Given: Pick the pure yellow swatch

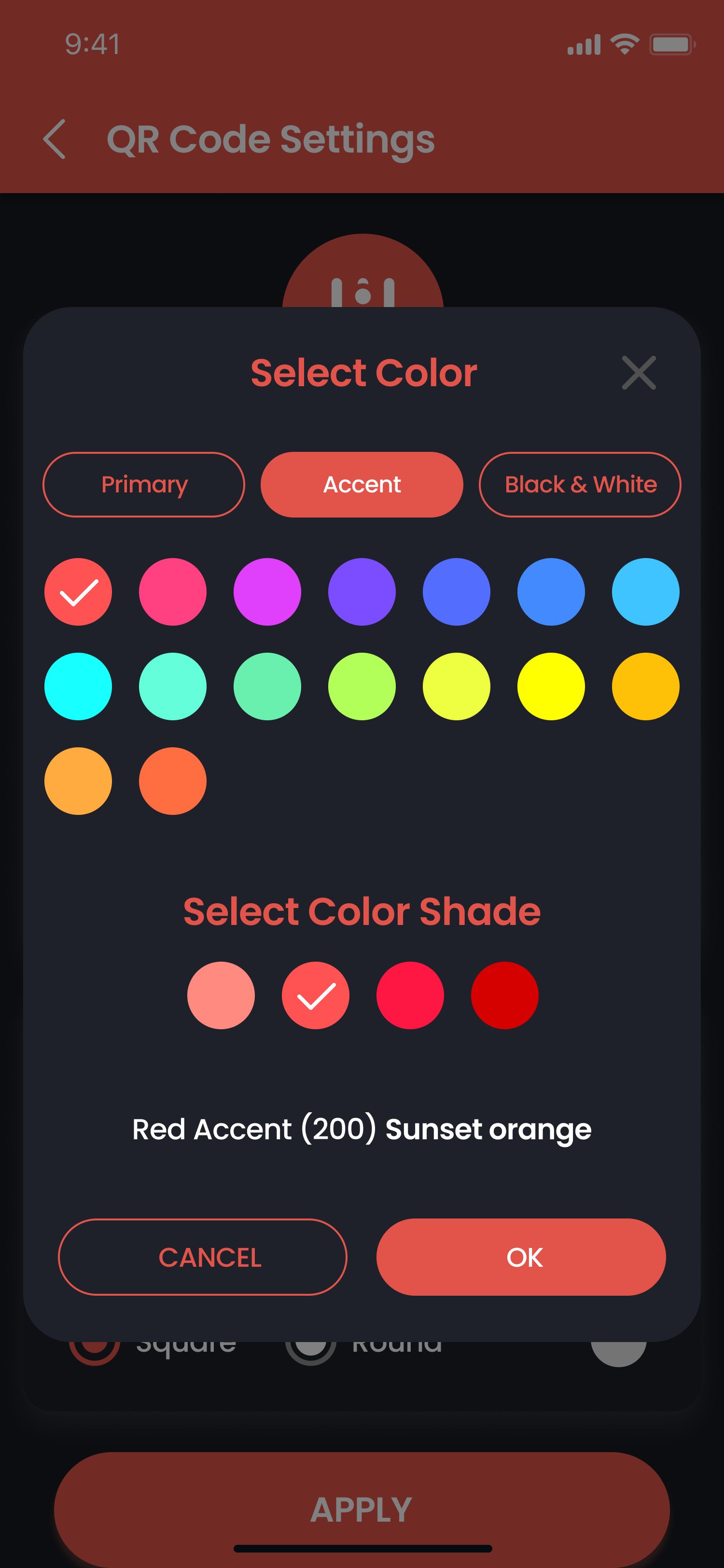Looking at the screenshot, I should (x=551, y=686).
